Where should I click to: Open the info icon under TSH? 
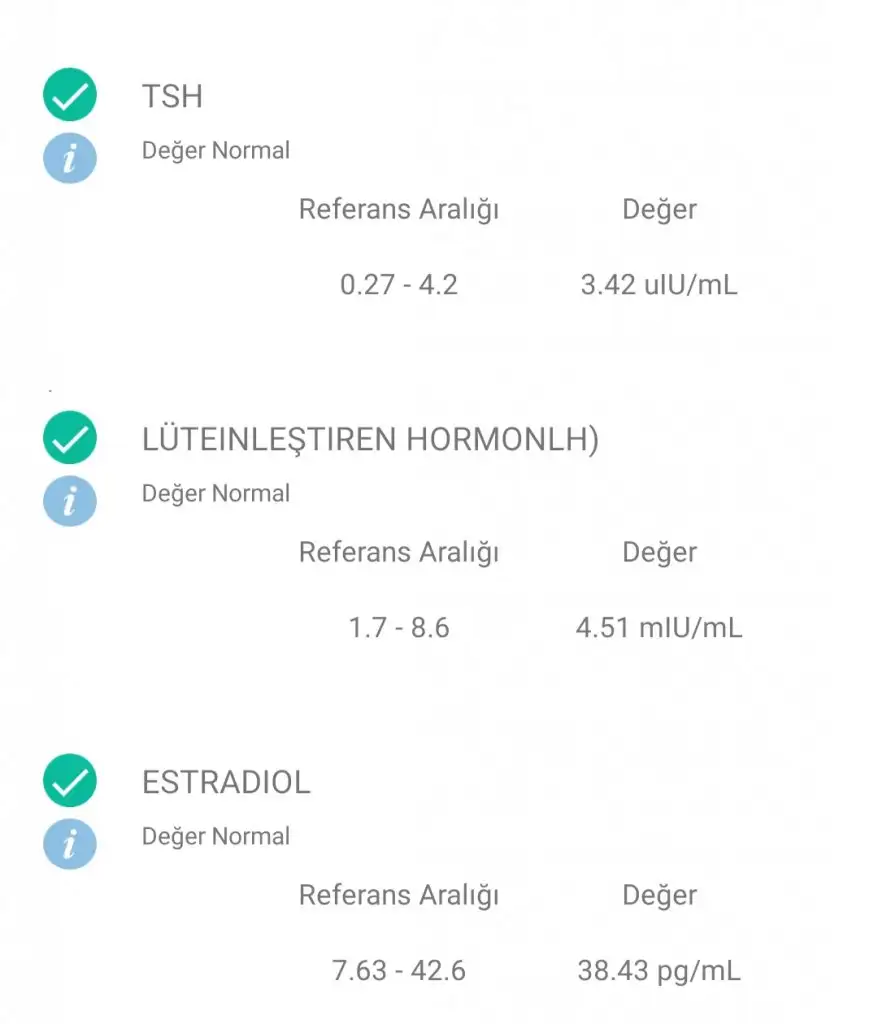tap(69, 158)
